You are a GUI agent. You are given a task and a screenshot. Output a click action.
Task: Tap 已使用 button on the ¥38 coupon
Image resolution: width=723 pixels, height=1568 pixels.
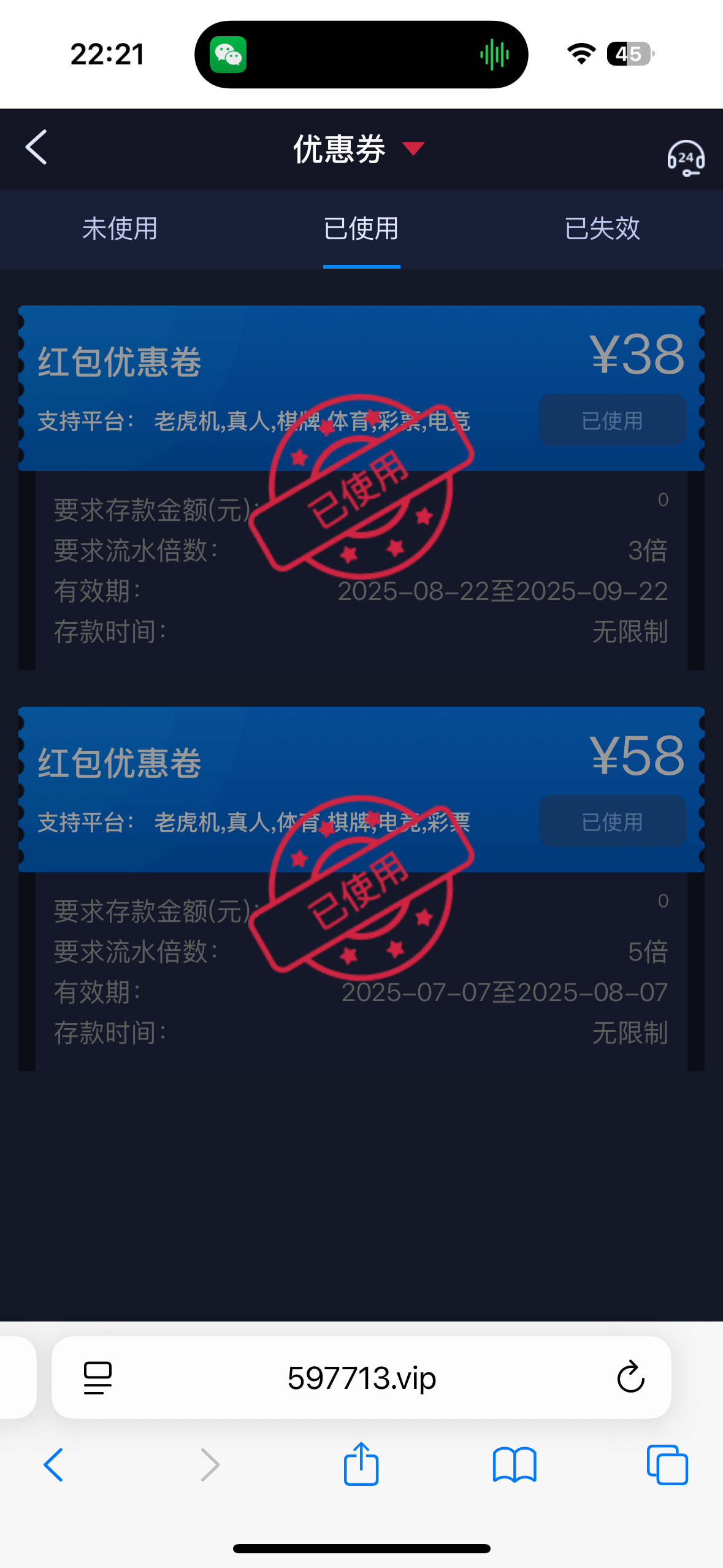click(x=612, y=420)
